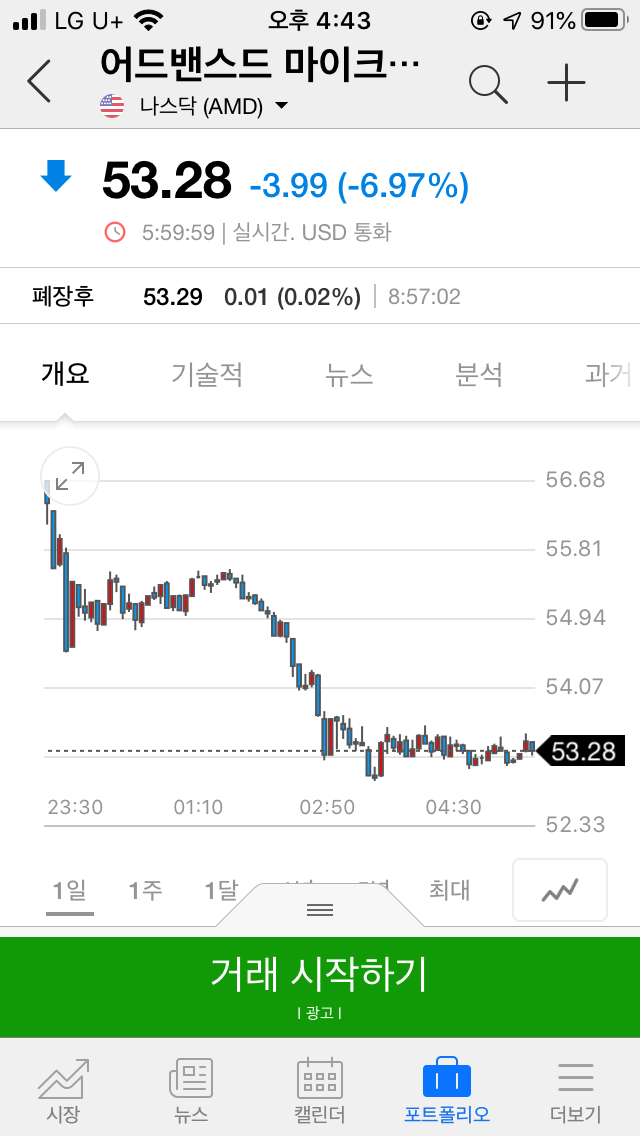Open the 포트폴리오 bottom tab

(447, 1091)
